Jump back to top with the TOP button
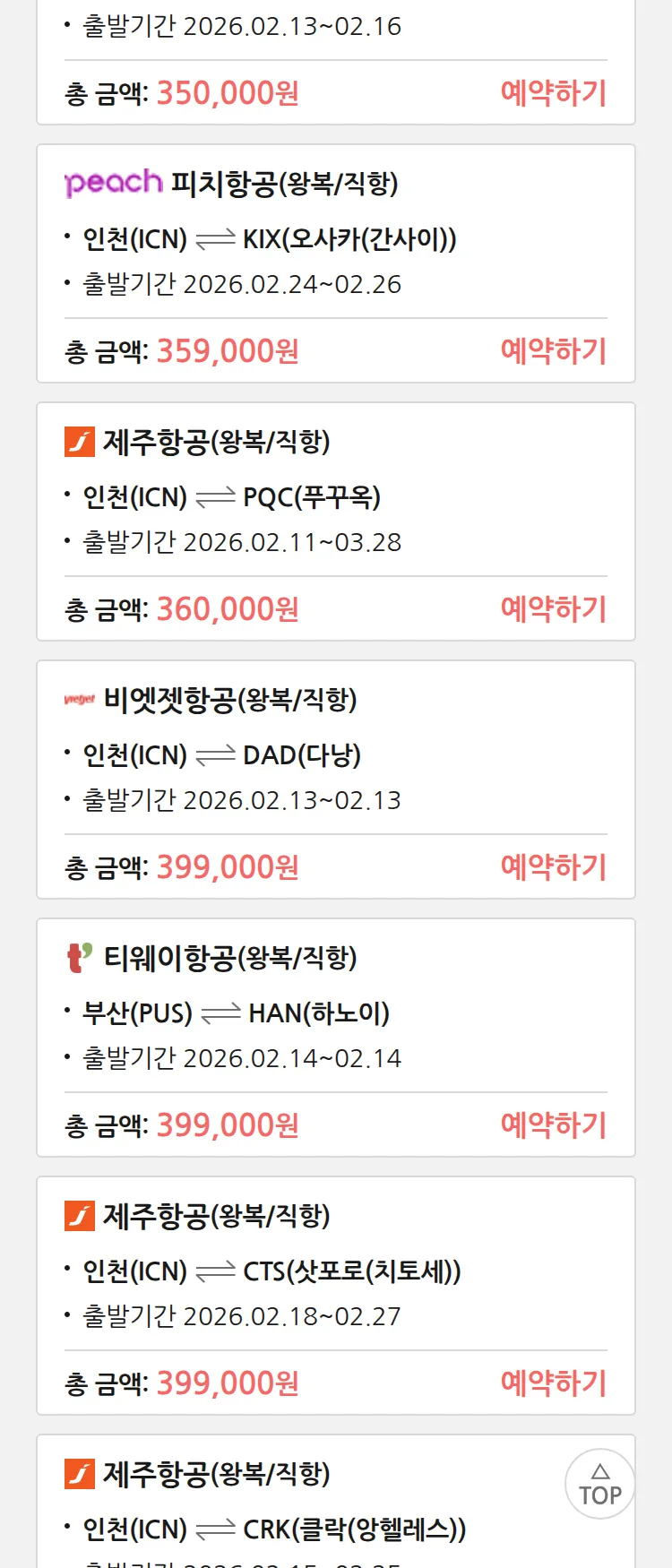The width and height of the screenshot is (672, 1568). [599, 1484]
